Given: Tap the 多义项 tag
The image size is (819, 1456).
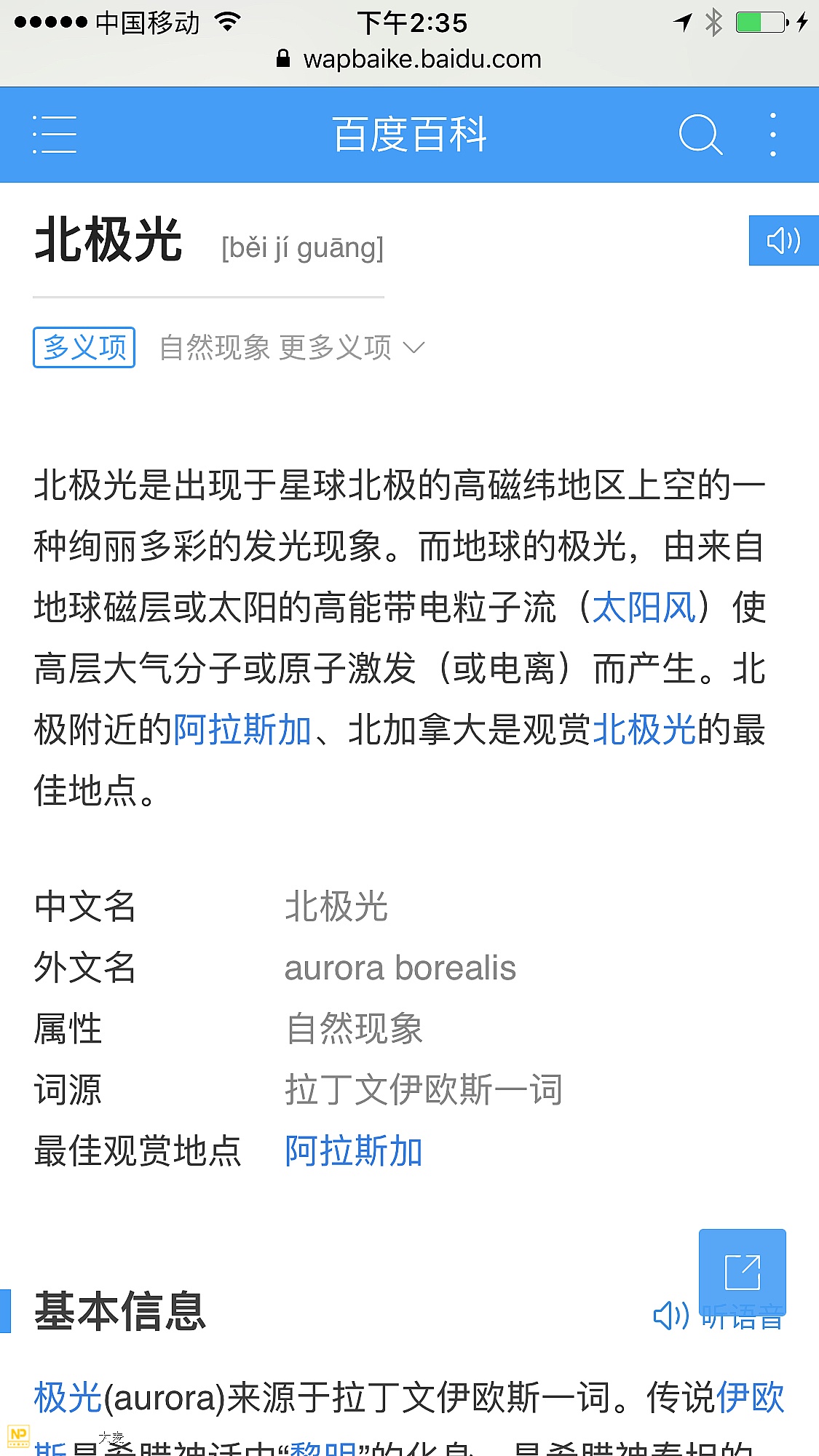Looking at the screenshot, I should pyautogui.click(x=84, y=348).
